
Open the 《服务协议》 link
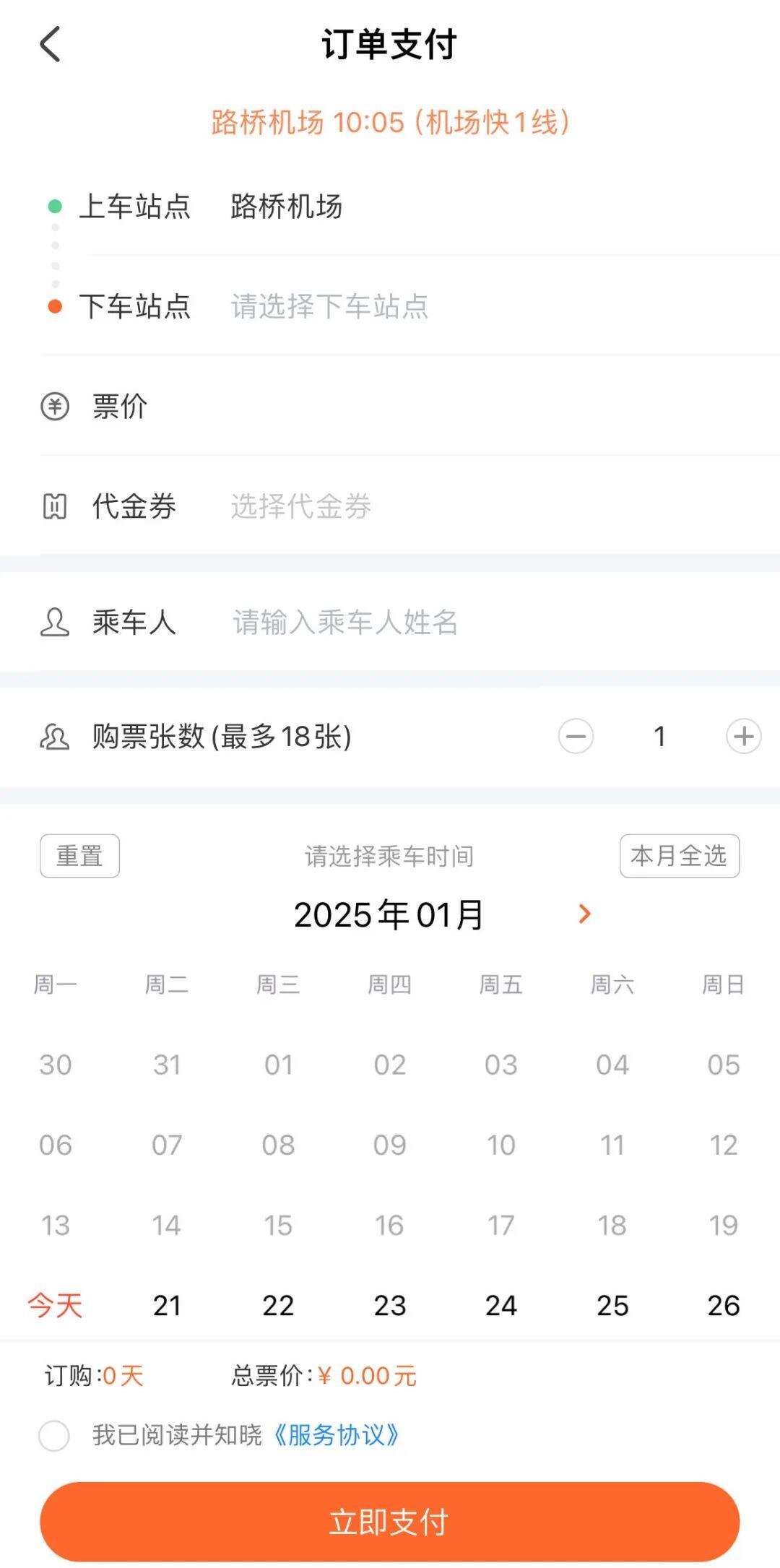(336, 1435)
